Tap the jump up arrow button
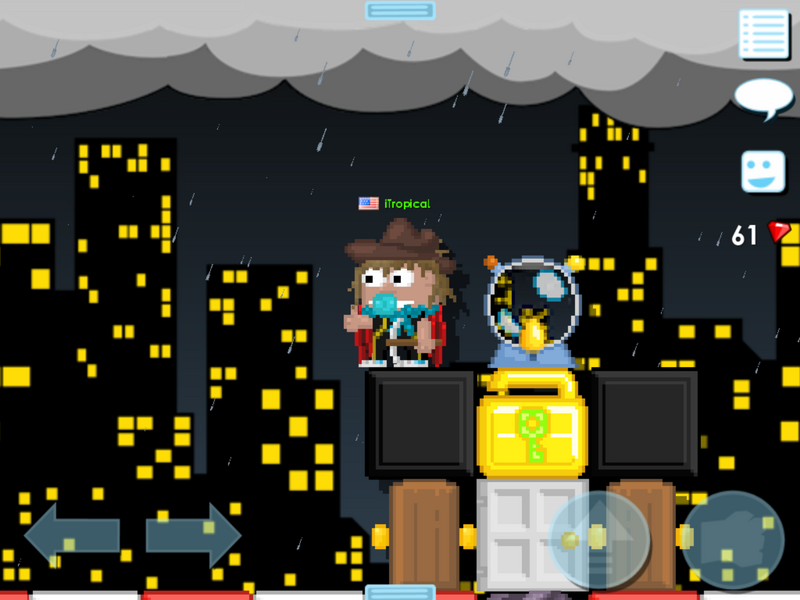The width and height of the screenshot is (800, 600). click(599, 540)
